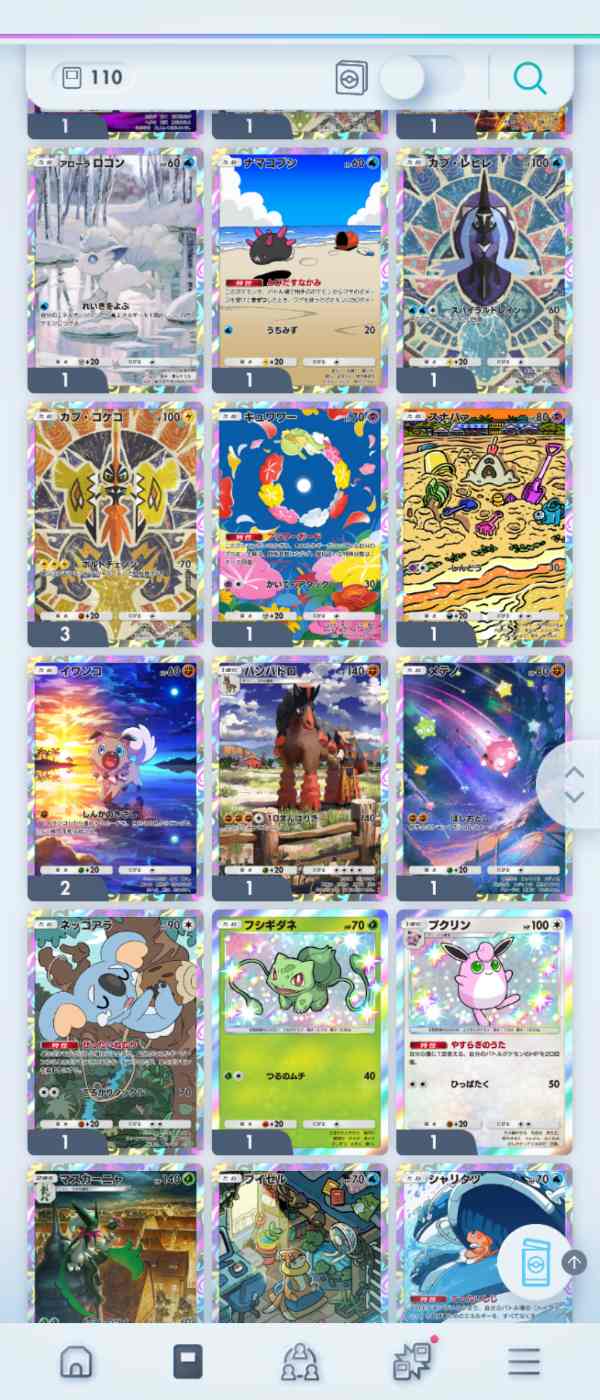
Task: View the Minior (メテノ) card
Action: pos(484,776)
